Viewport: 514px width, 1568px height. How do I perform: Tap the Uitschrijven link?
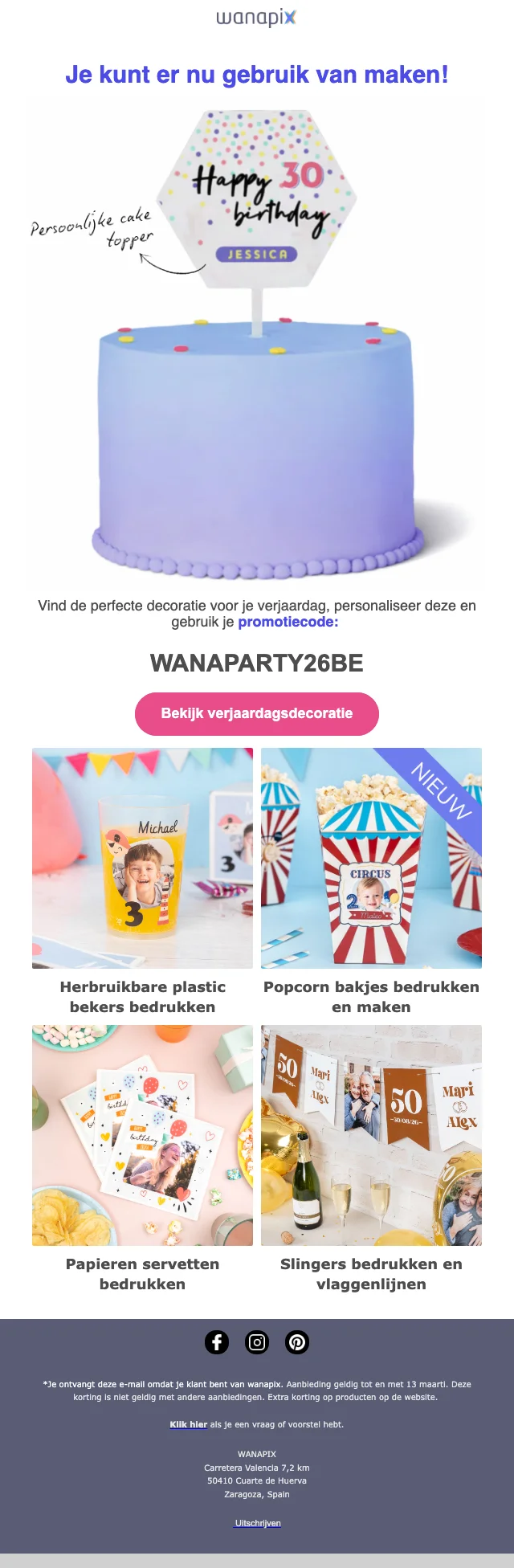[257, 1523]
